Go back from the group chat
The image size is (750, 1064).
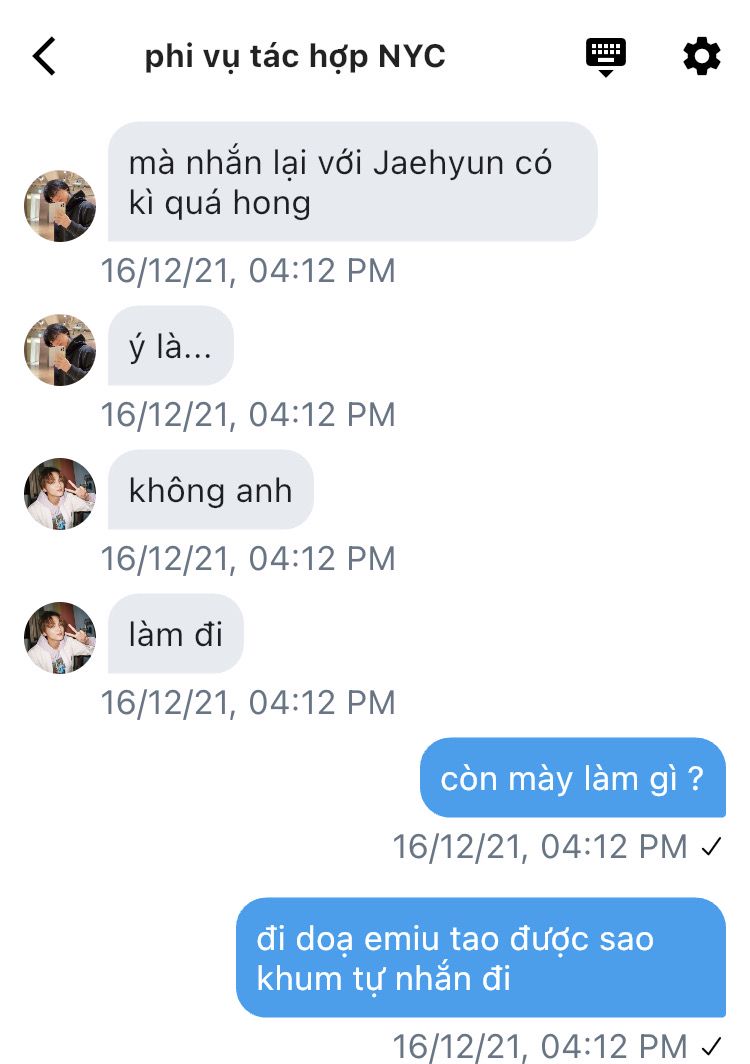pos(44,57)
